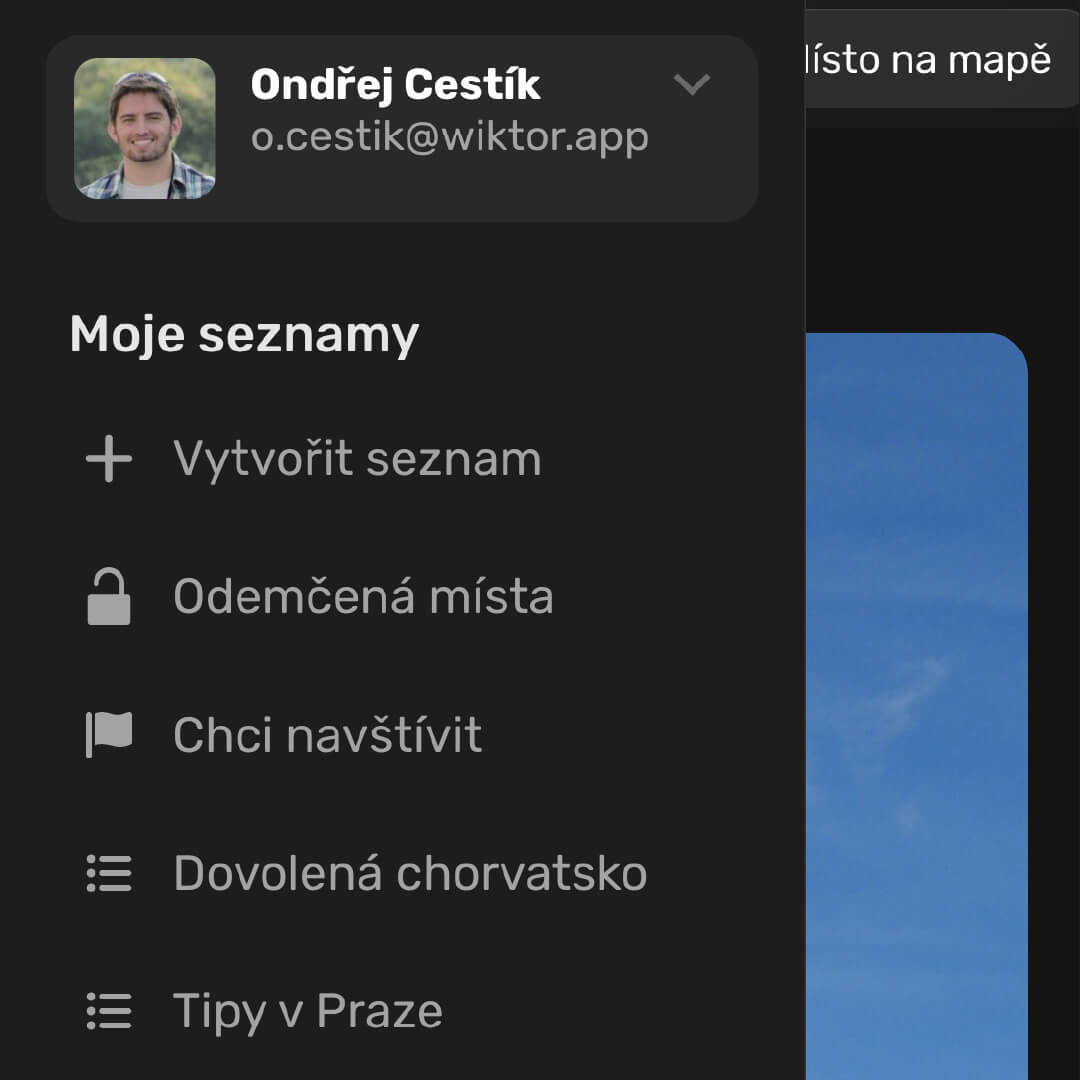The image size is (1080, 1080).
Task: Open Dovolená chorvatsko list
Action: pos(409,873)
